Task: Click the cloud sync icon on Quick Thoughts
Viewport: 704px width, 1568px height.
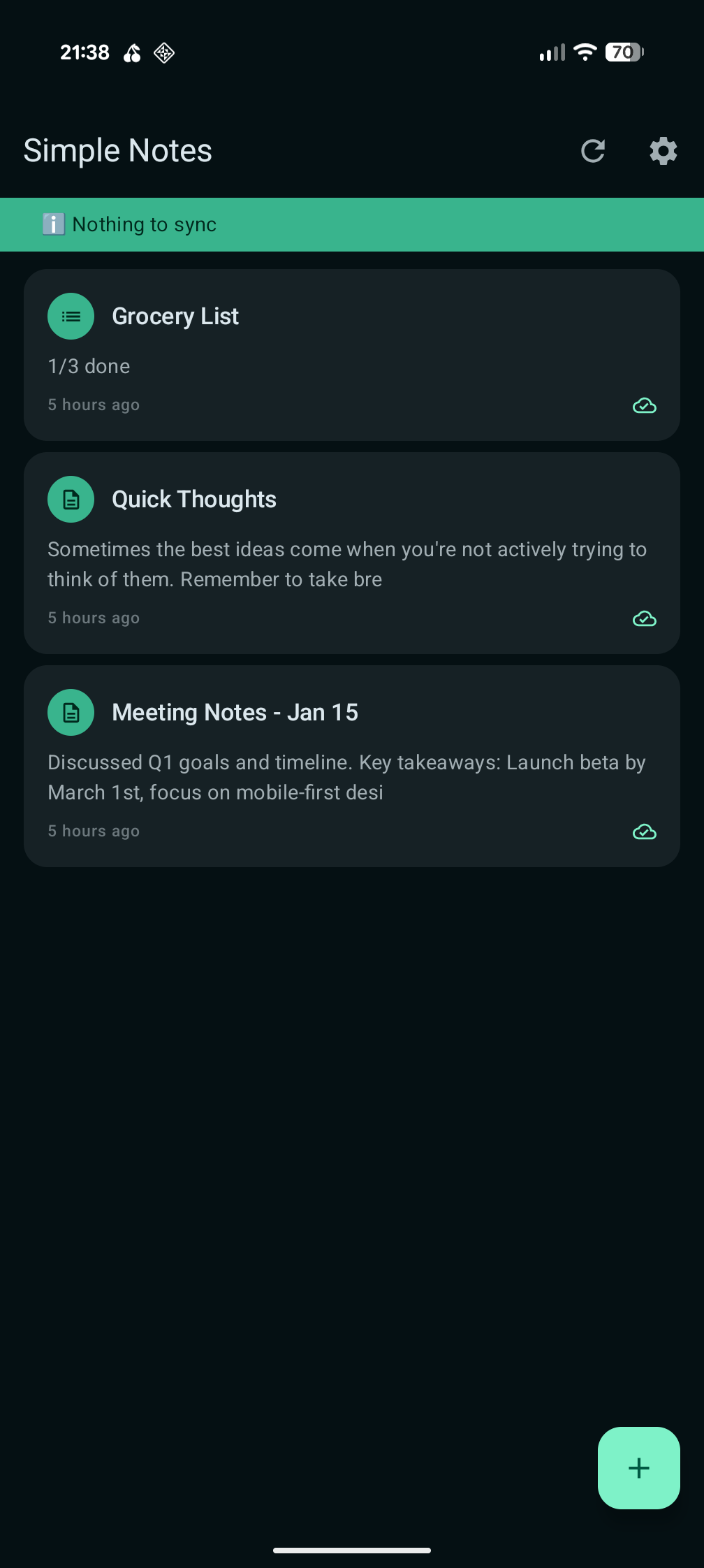Action: click(x=644, y=618)
